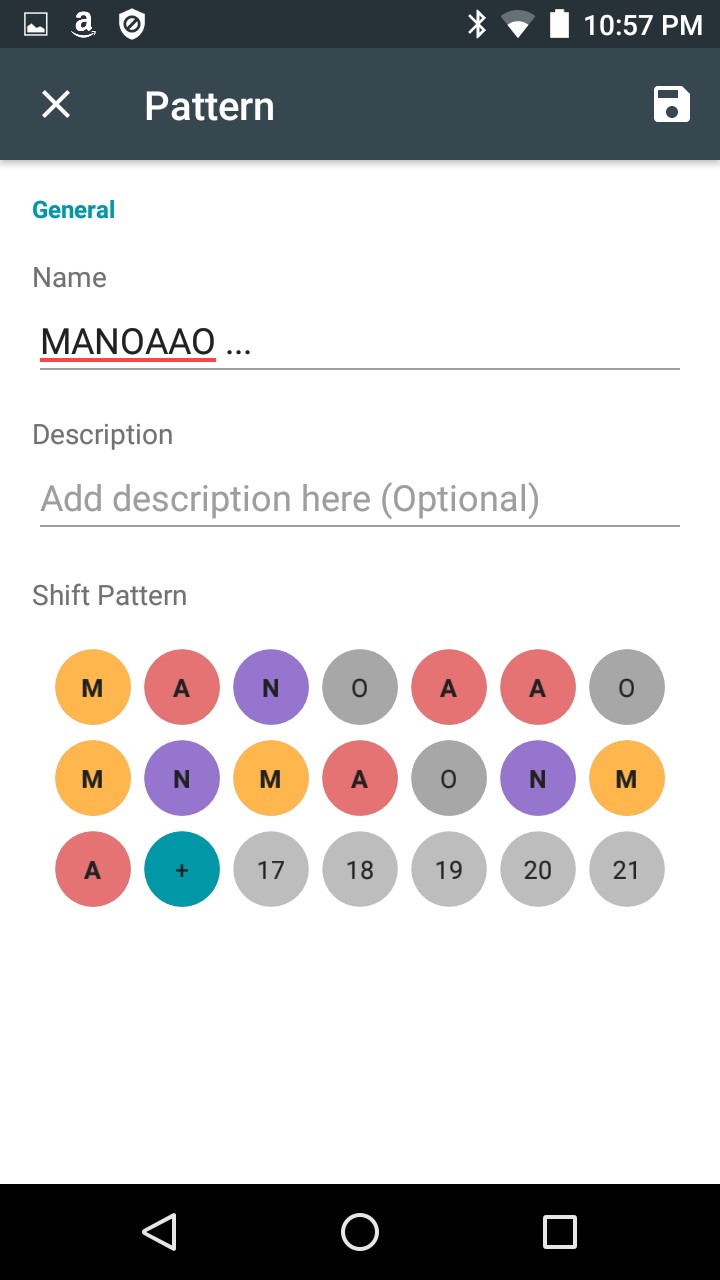
Task: Select the day 20 circle
Action: [x=538, y=870]
